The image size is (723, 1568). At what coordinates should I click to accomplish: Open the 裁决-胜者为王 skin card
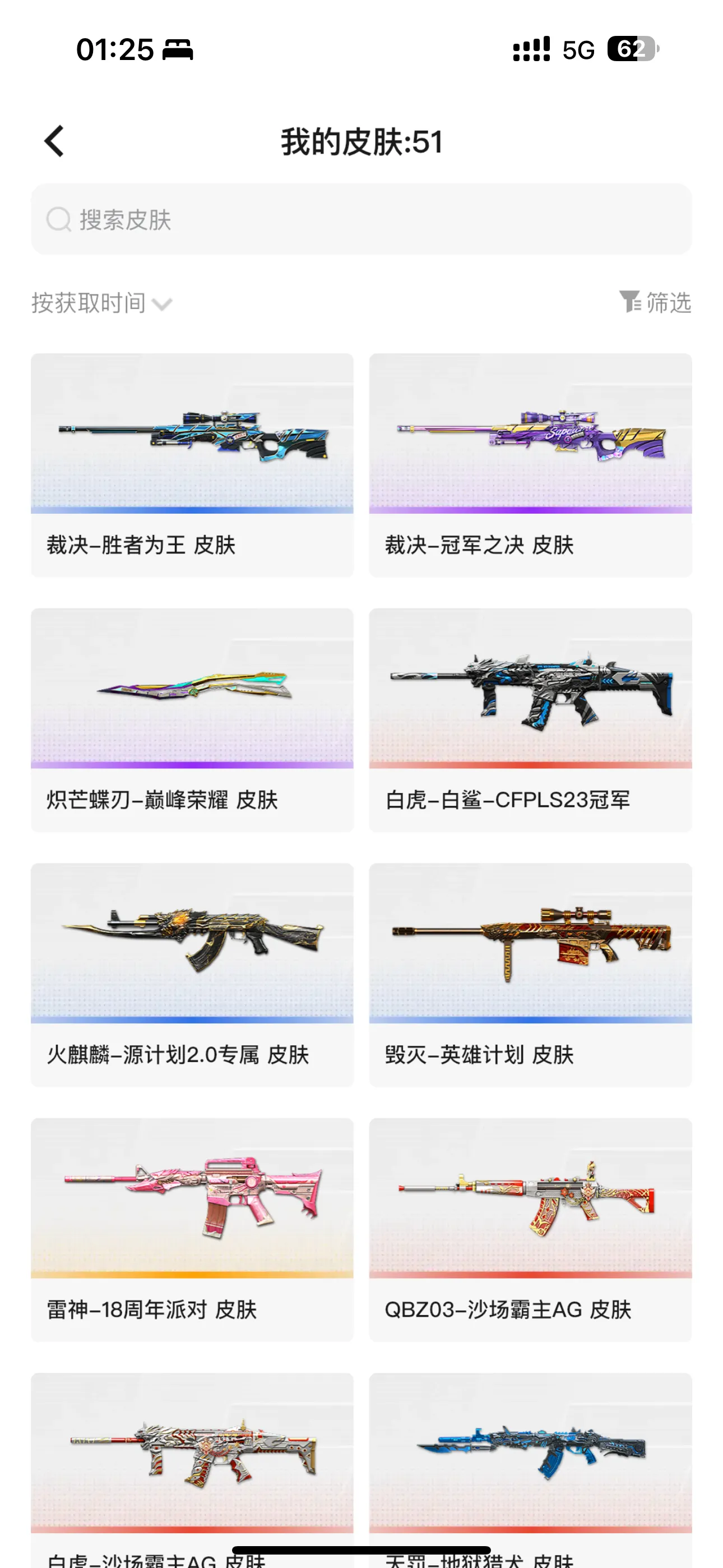pos(192,465)
